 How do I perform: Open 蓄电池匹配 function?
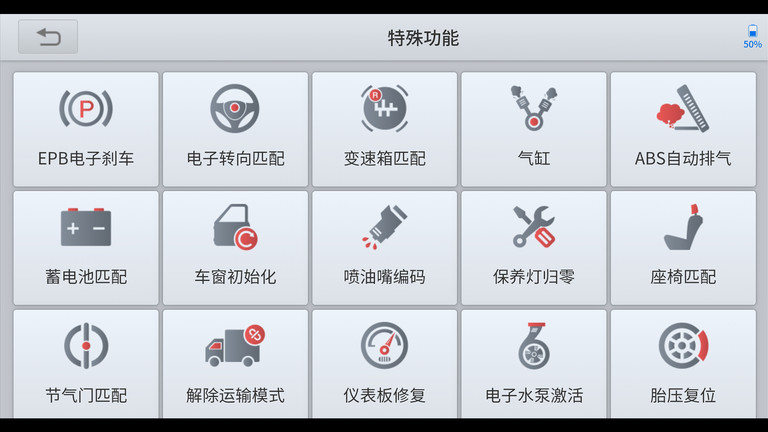86,247
